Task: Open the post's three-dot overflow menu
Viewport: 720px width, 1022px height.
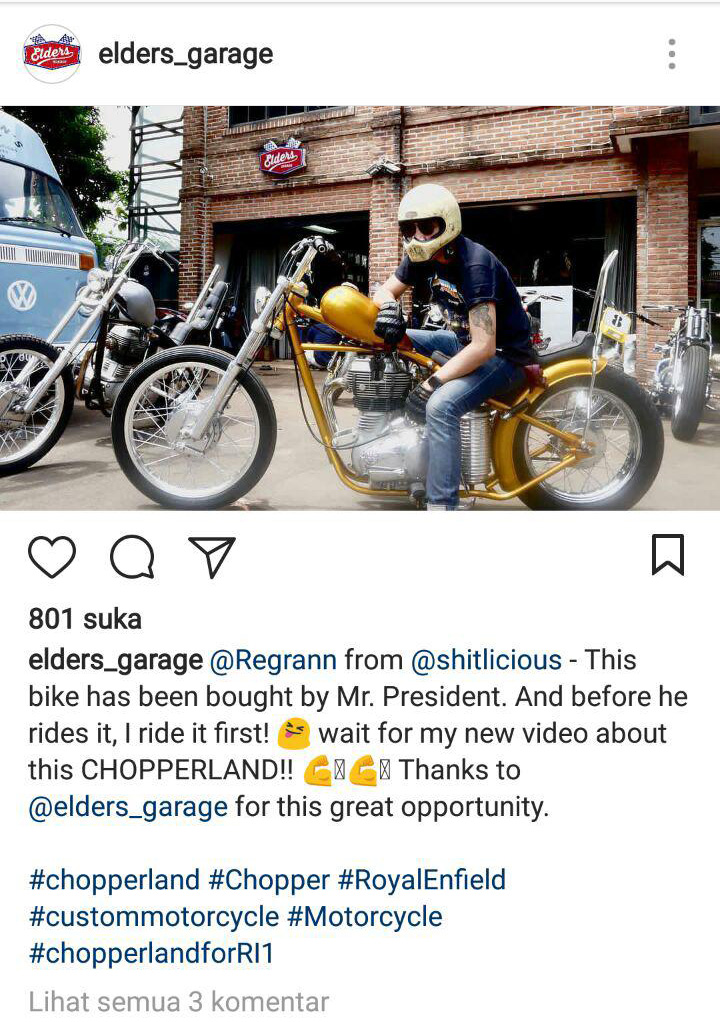Action: 672,54
